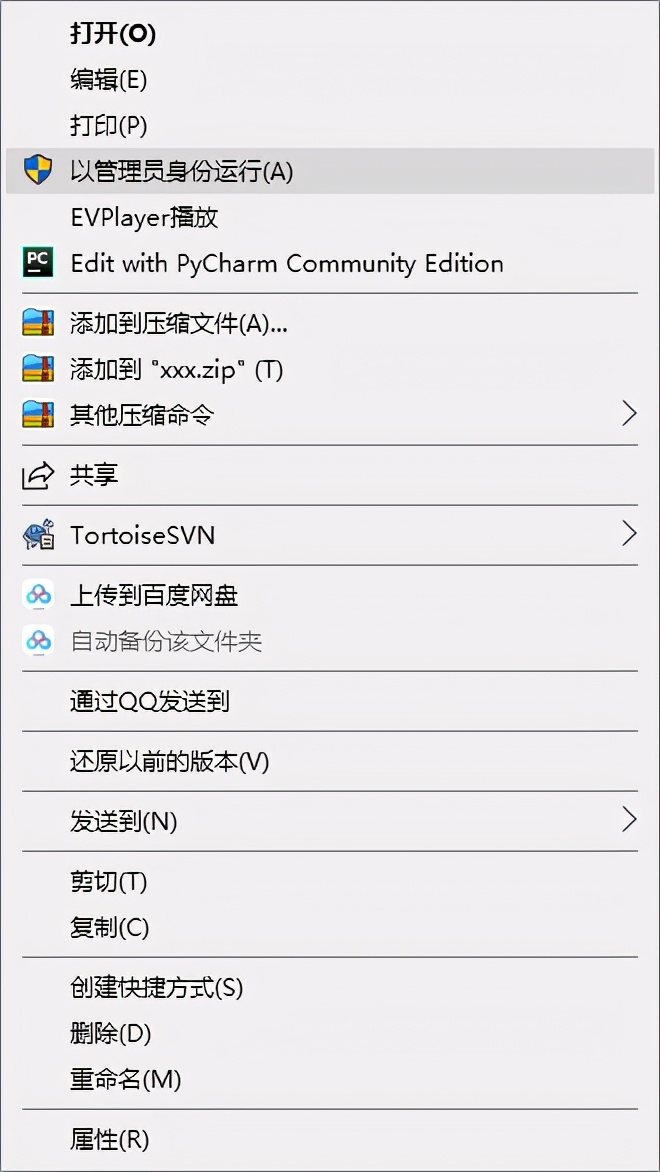Viewport: 660px width, 1172px height.
Task: Select 通过QQ发送到
Action: [150, 702]
